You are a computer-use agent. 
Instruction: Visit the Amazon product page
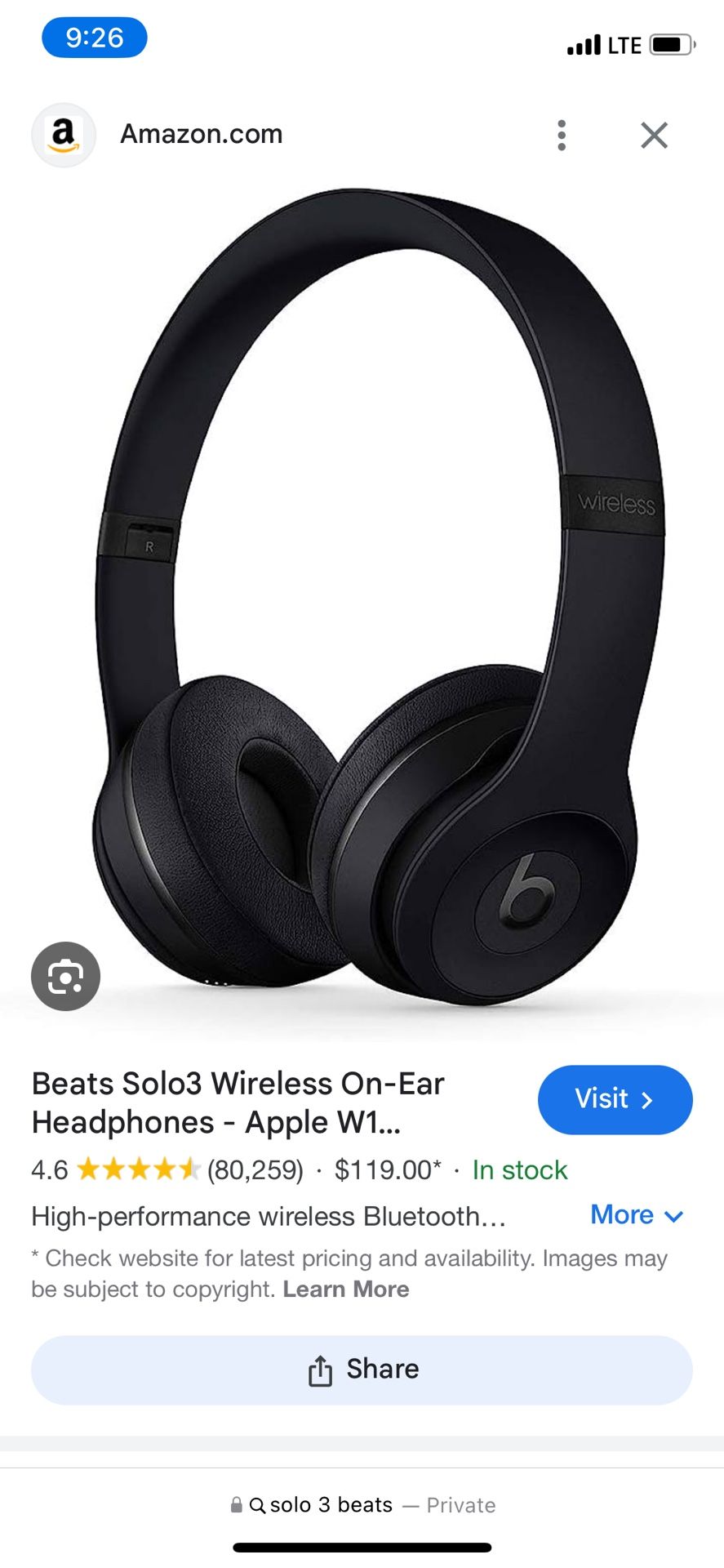click(615, 1099)
